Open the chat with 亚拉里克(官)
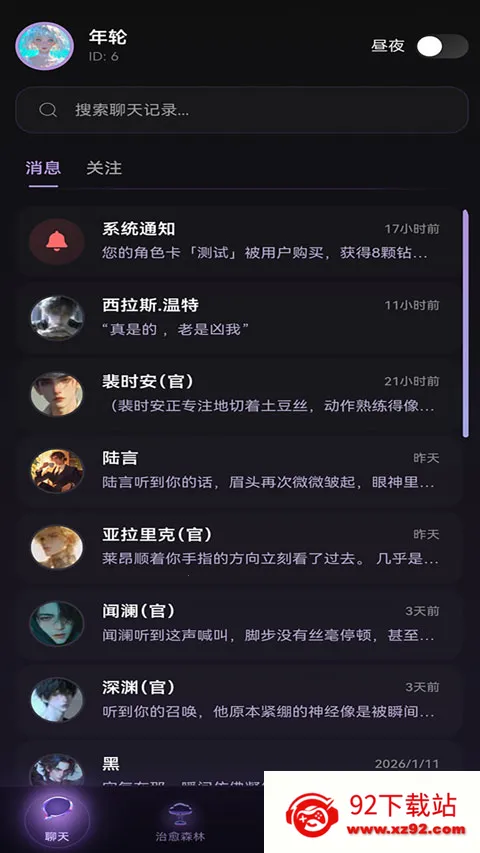 click(239, 547)
